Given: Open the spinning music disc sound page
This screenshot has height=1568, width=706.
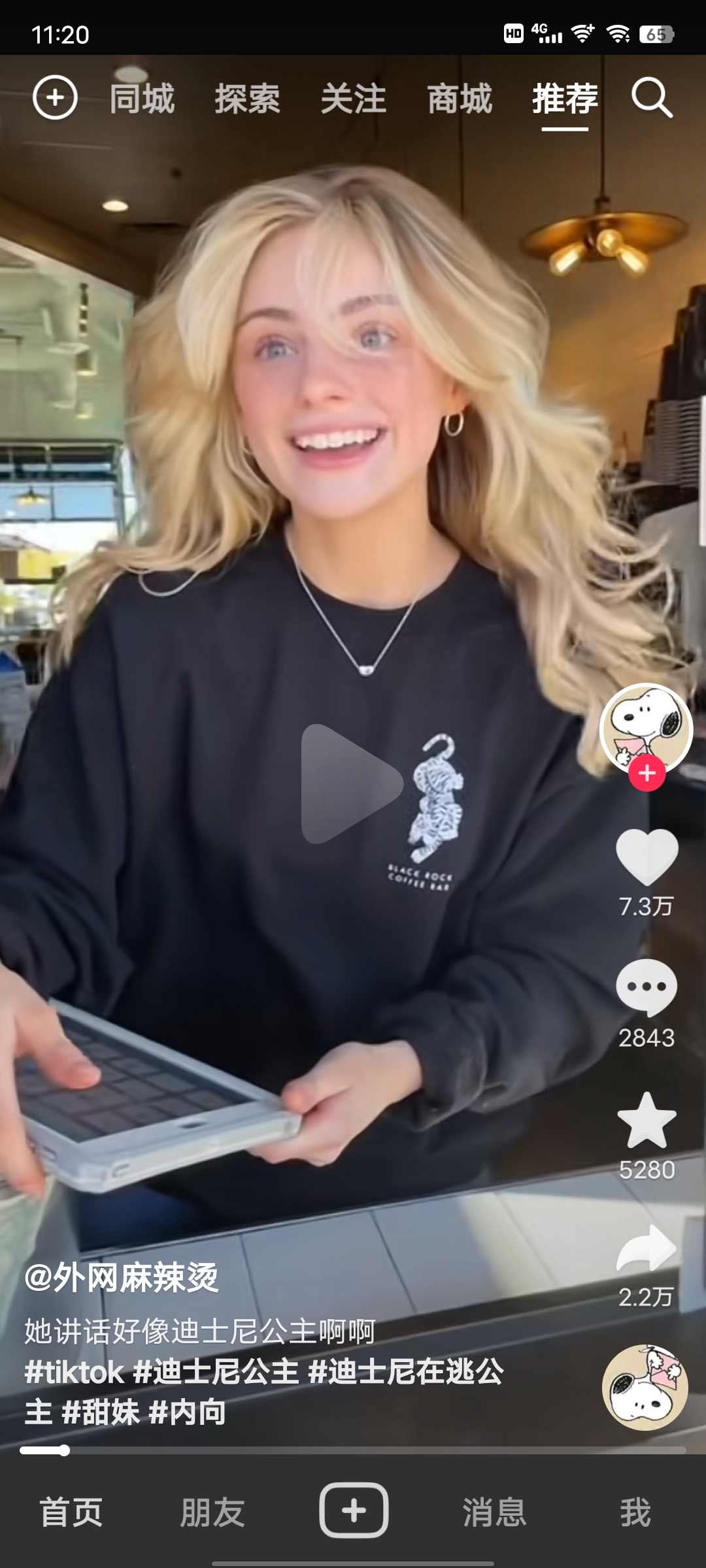Looking at the screenshot, I should click(645, 1388).
